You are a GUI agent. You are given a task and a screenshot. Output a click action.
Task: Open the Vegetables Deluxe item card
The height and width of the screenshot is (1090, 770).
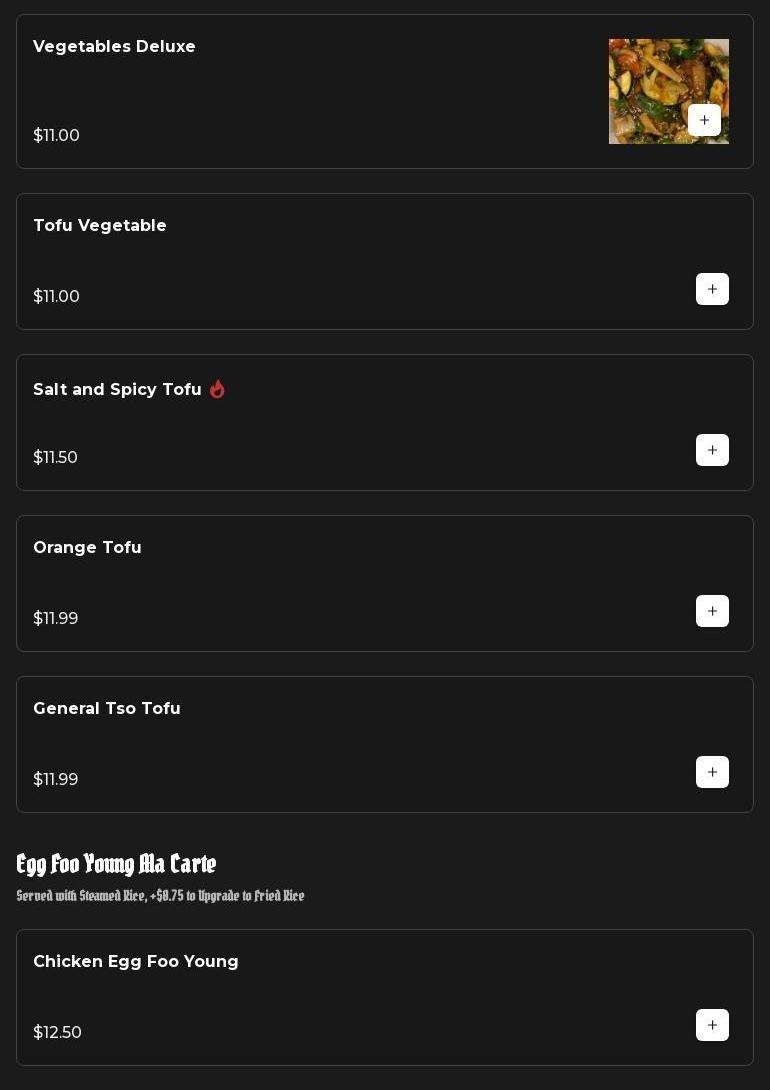tap(300, 91)
